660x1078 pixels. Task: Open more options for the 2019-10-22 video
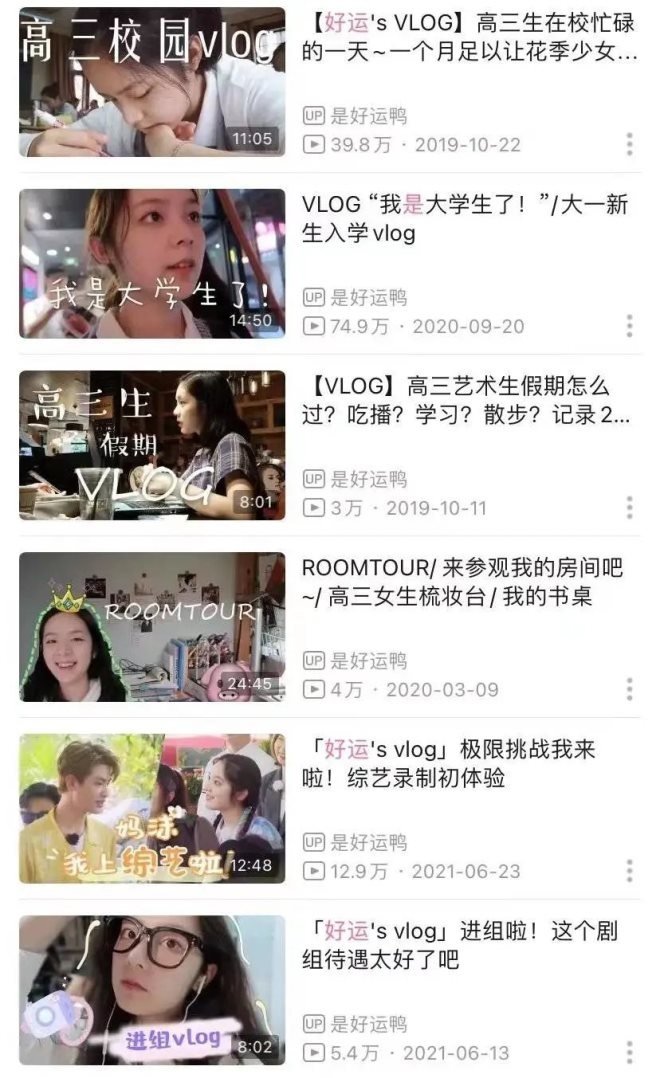629,145
